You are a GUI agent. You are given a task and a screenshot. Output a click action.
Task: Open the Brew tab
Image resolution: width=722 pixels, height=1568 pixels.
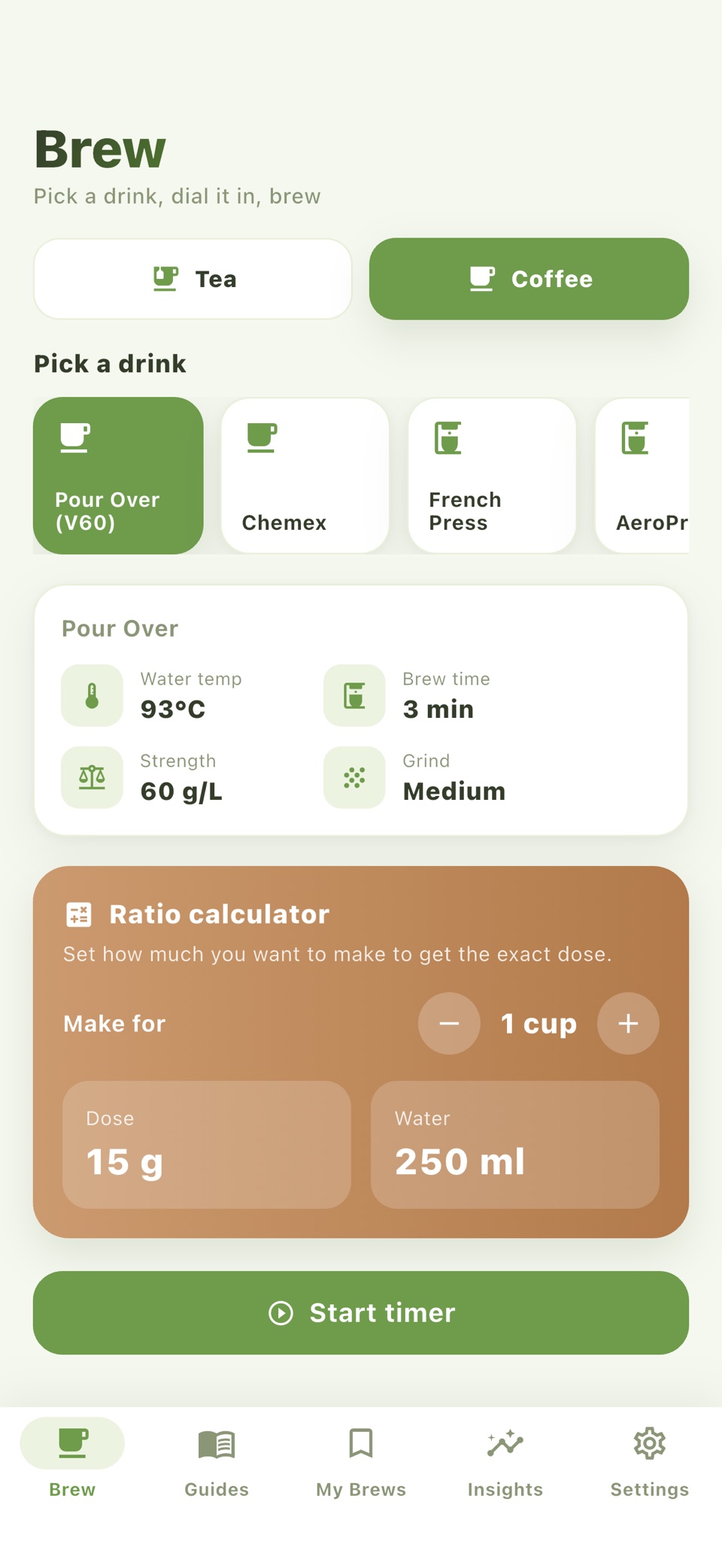(x=72, y=1460)
